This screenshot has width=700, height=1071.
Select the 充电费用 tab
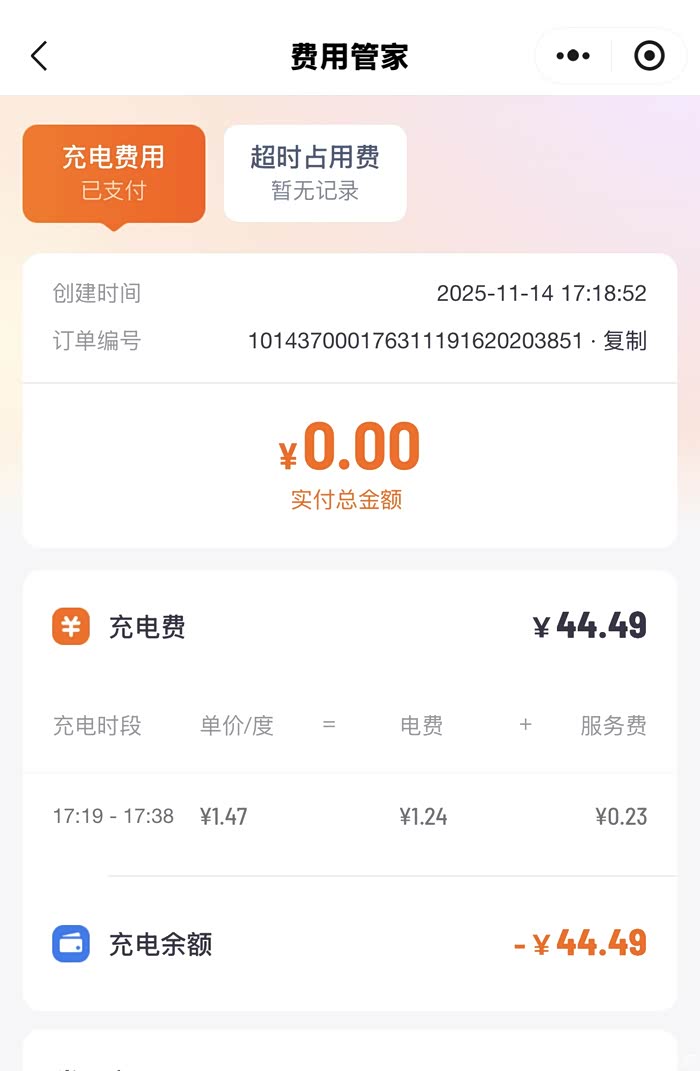point(114,173)
